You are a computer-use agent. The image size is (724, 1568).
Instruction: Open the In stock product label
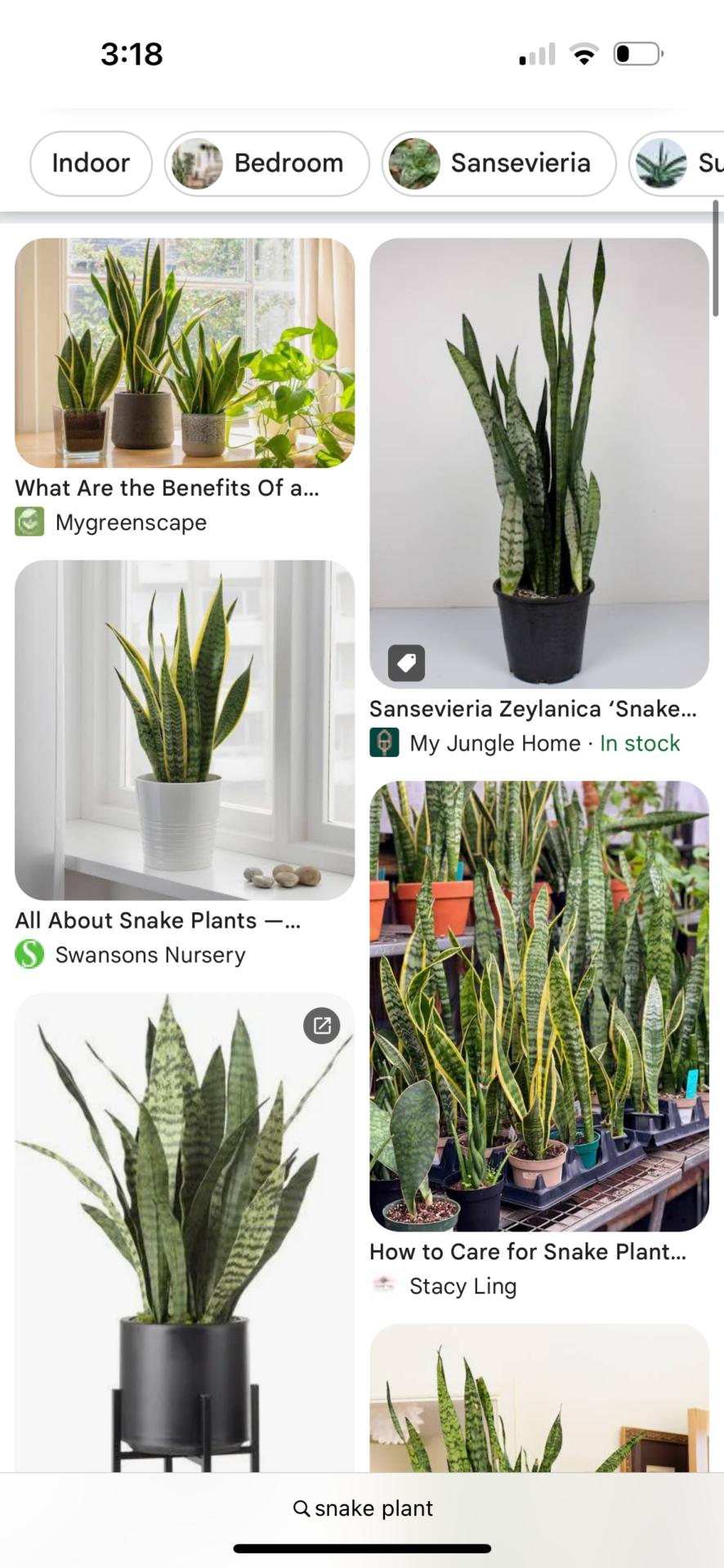pyautogui.click(x=640, y=743)
